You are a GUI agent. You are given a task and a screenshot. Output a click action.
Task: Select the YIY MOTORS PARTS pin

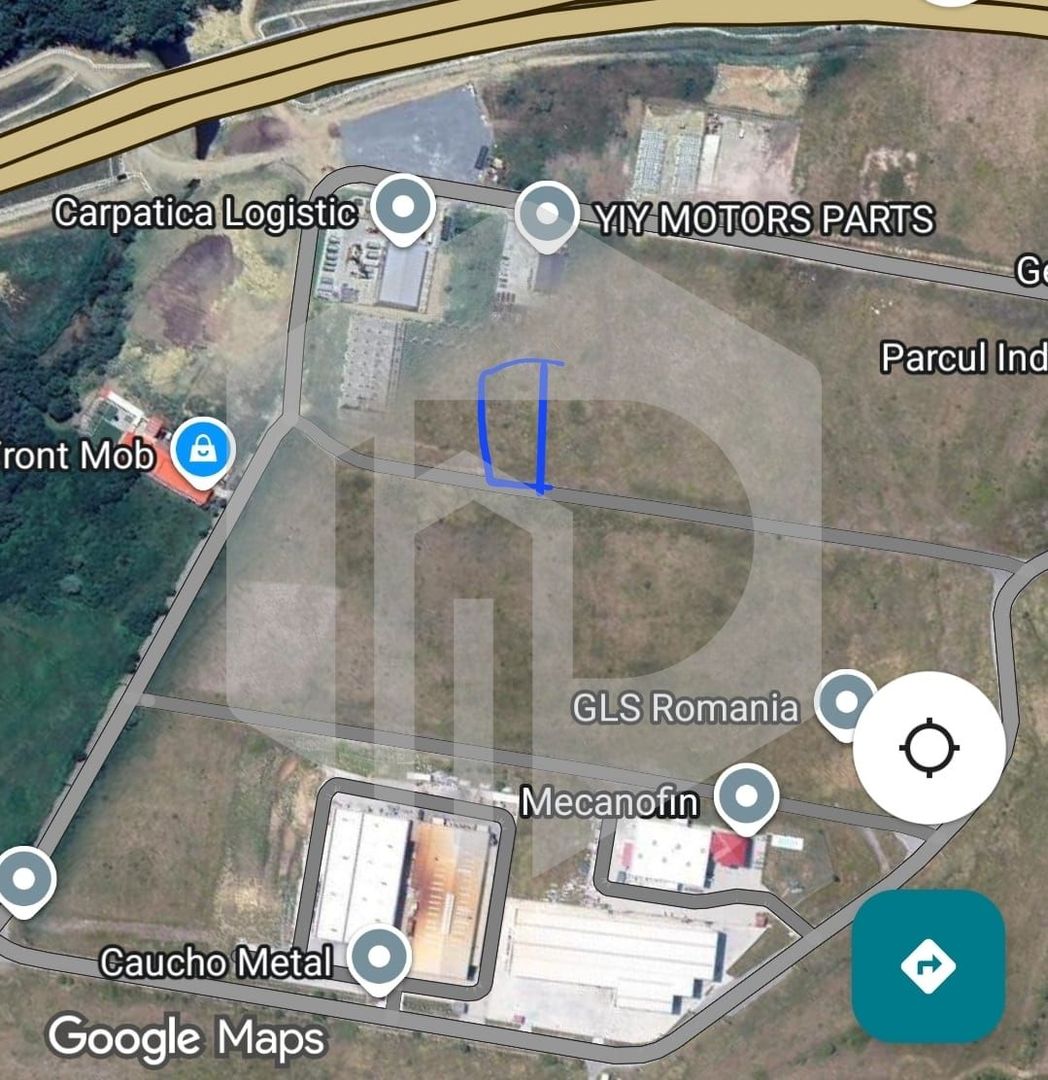pyautogui.click(x=547, y=215)
